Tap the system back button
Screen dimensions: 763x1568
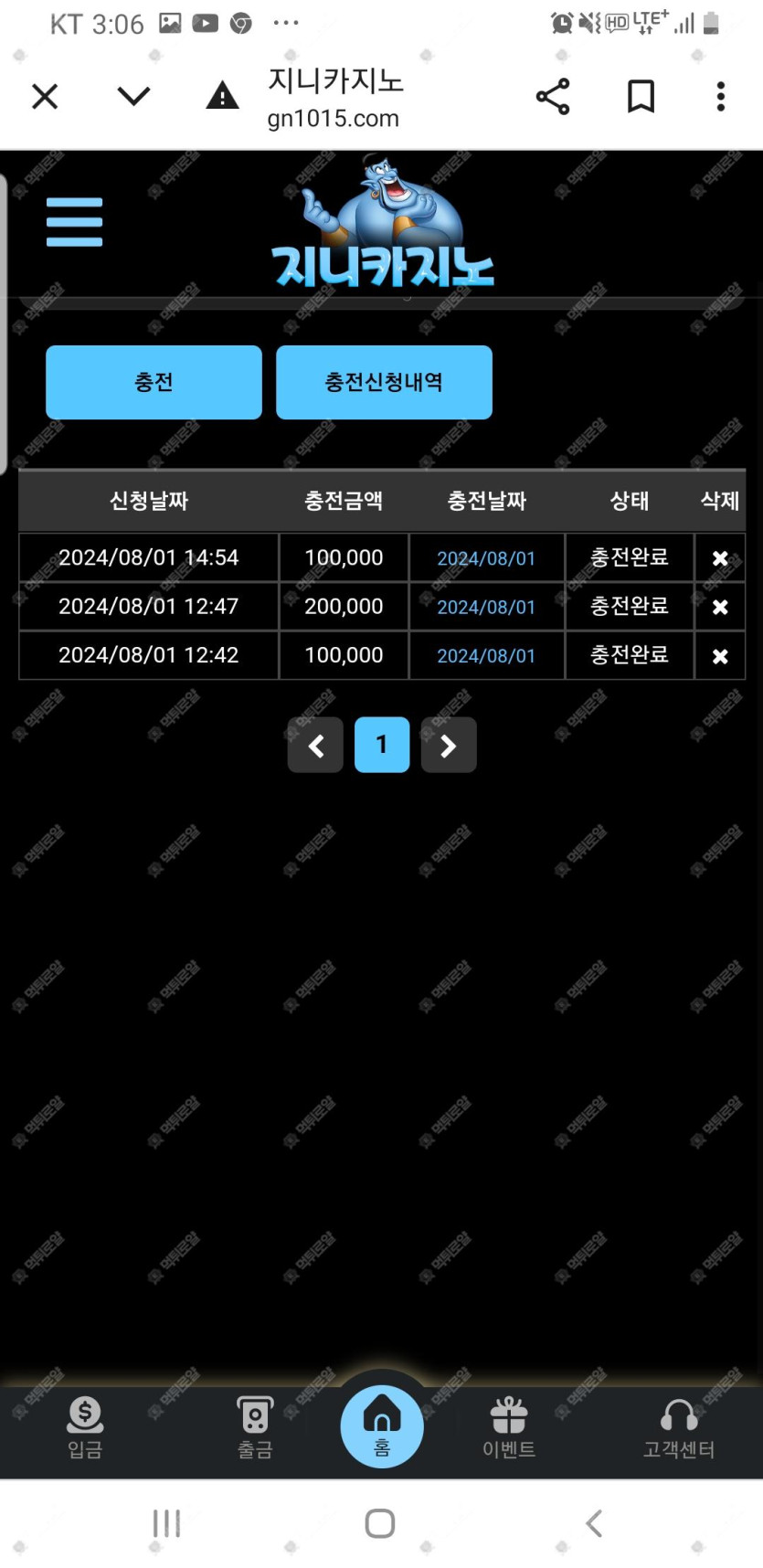tap(594, 1523)
